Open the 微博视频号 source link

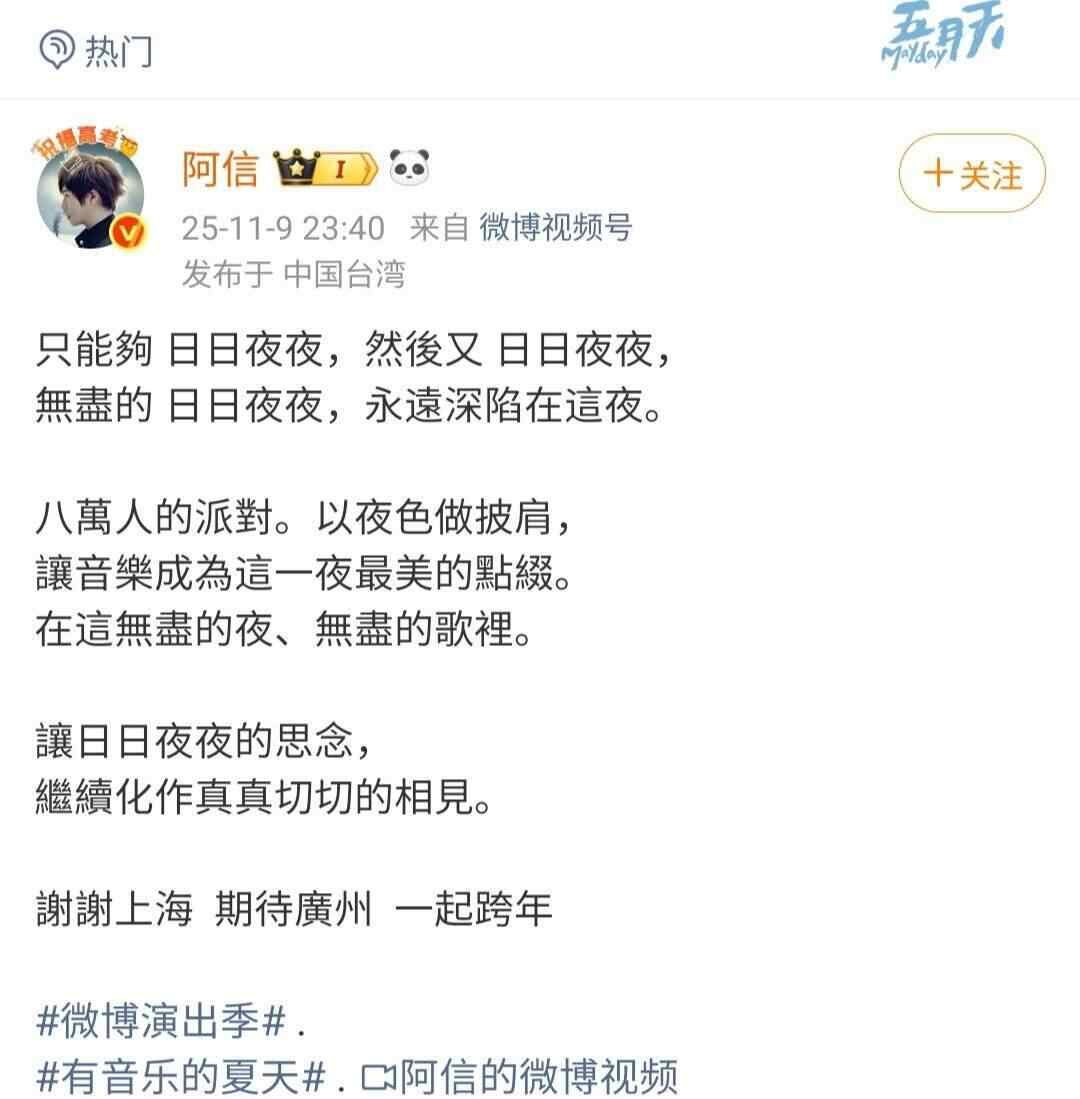point(556,228)
